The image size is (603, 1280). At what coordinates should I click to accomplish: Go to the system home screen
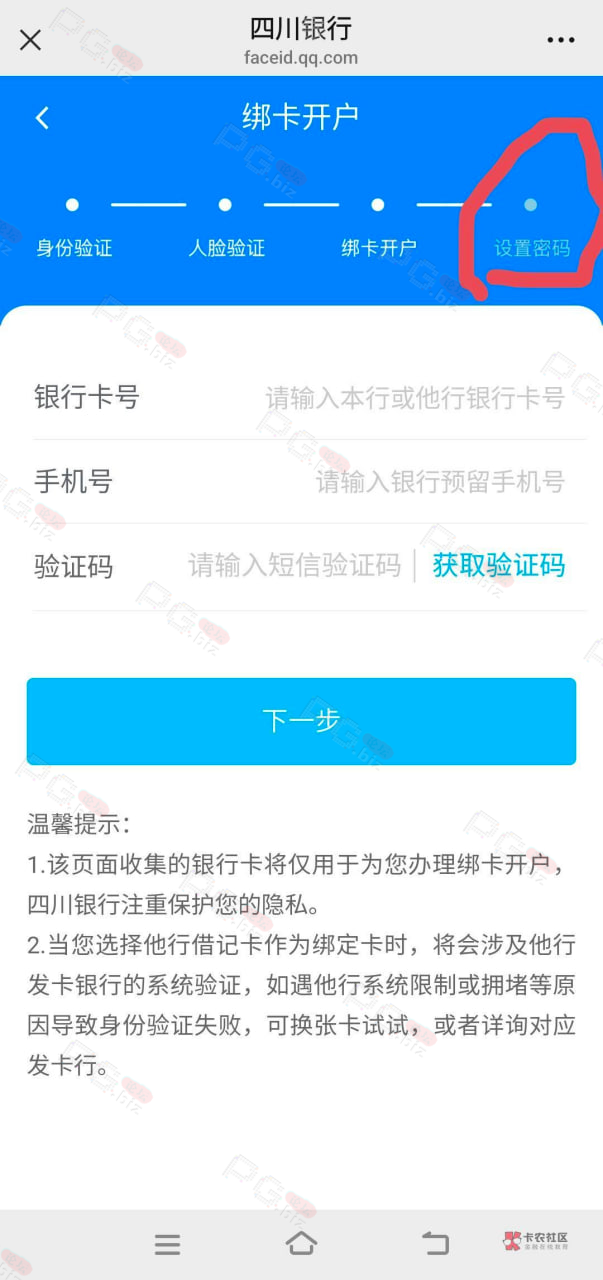(301, 1244)
